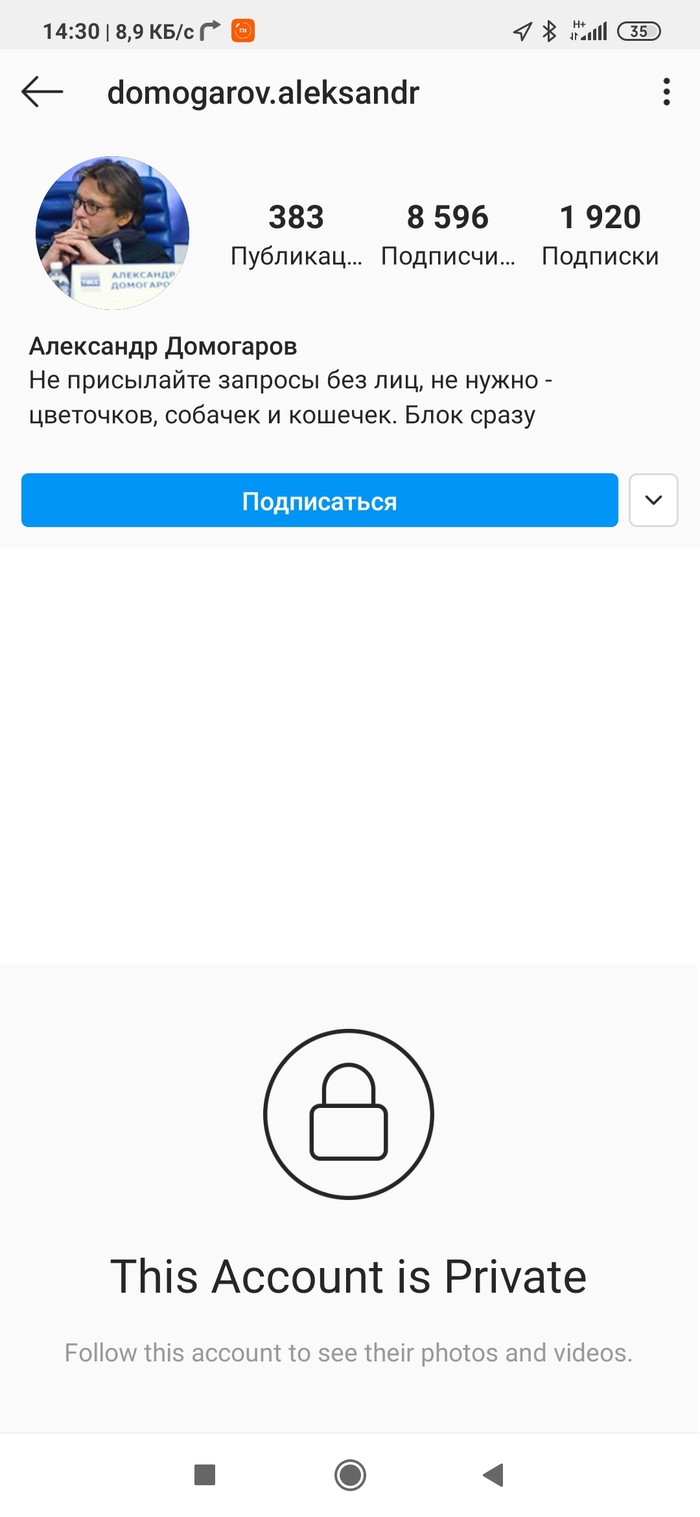This screenshot has width=700, height=1517.
Task: Go back using the top arrow
Action: [x=42, y=92]
